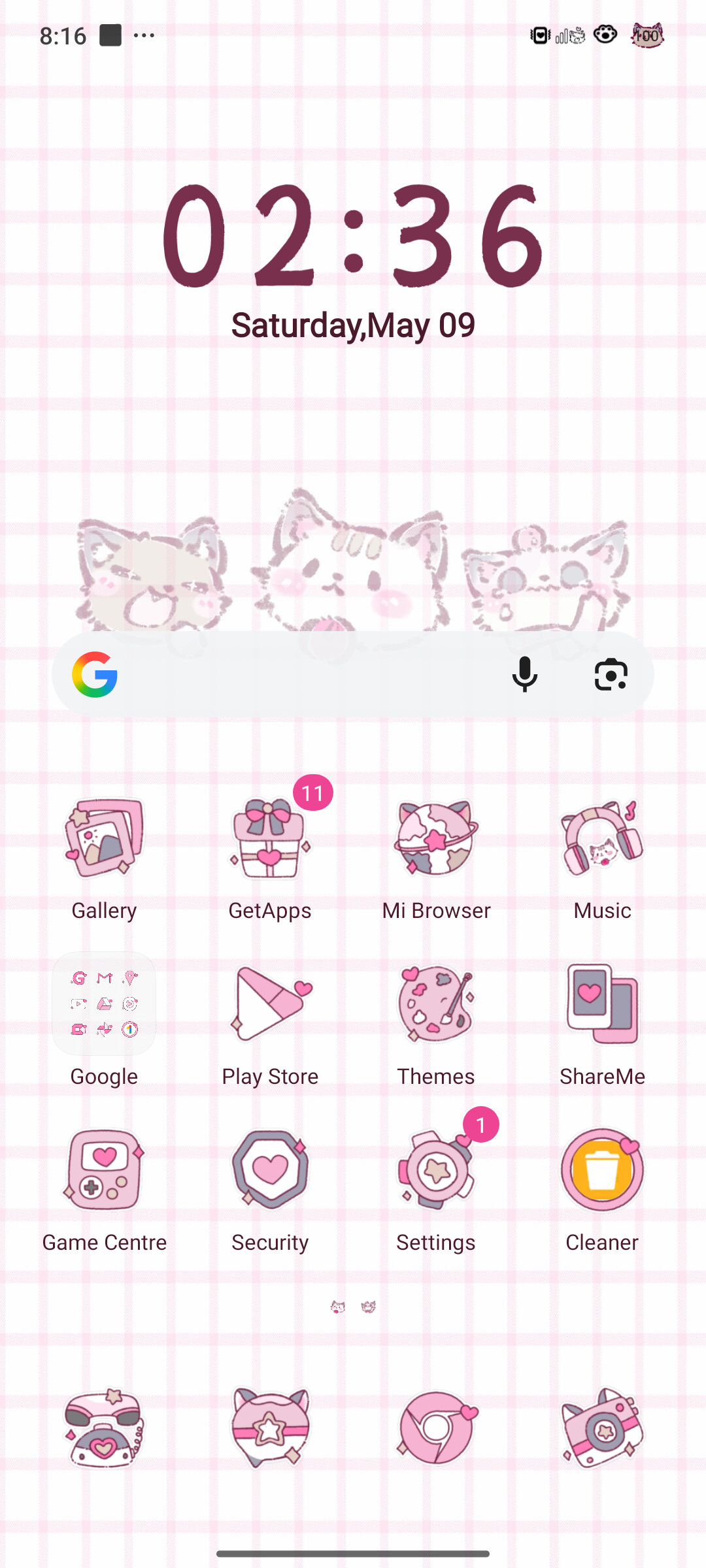Open the Camera from the dock
Viewport: 706px width, 1568px height.
602,1428
